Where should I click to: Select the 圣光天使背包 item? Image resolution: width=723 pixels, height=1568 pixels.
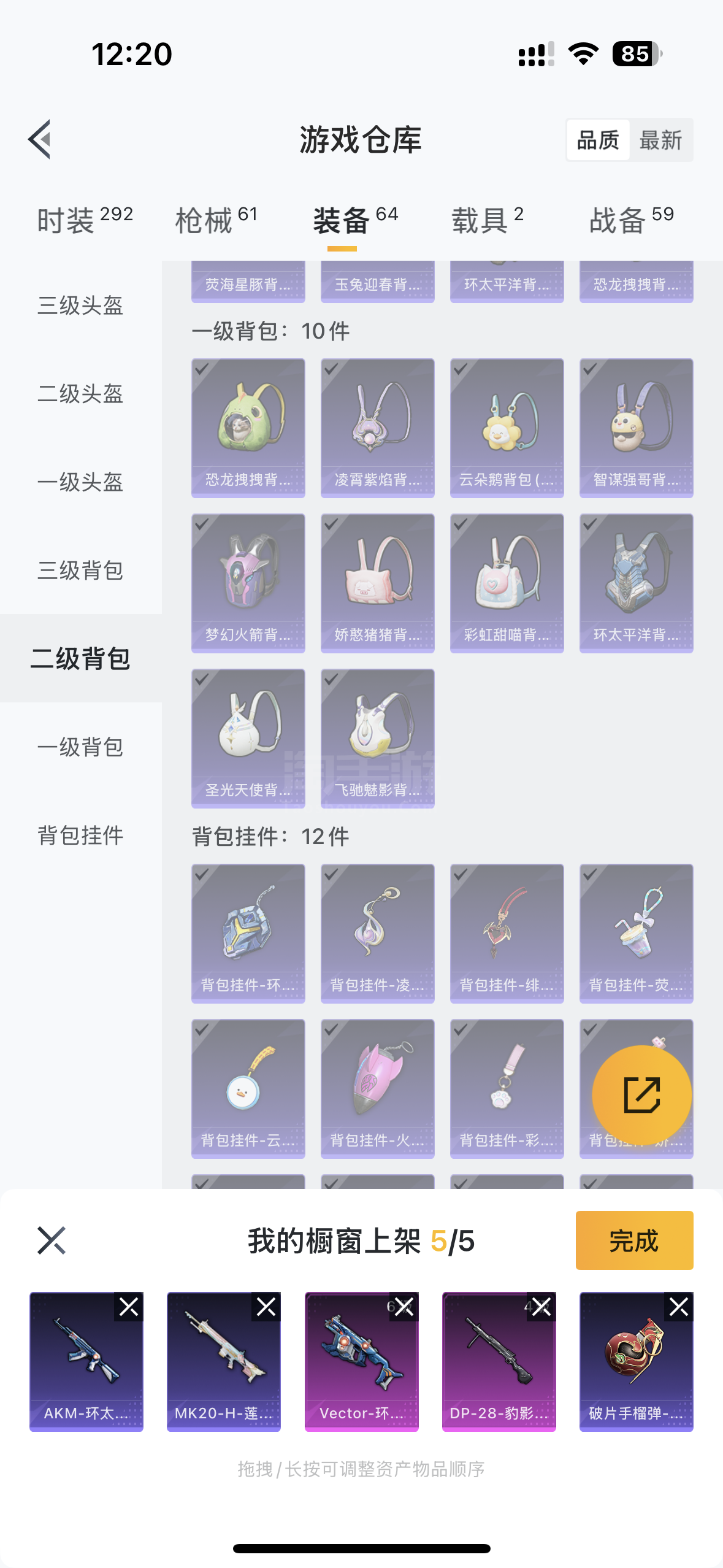248,739
